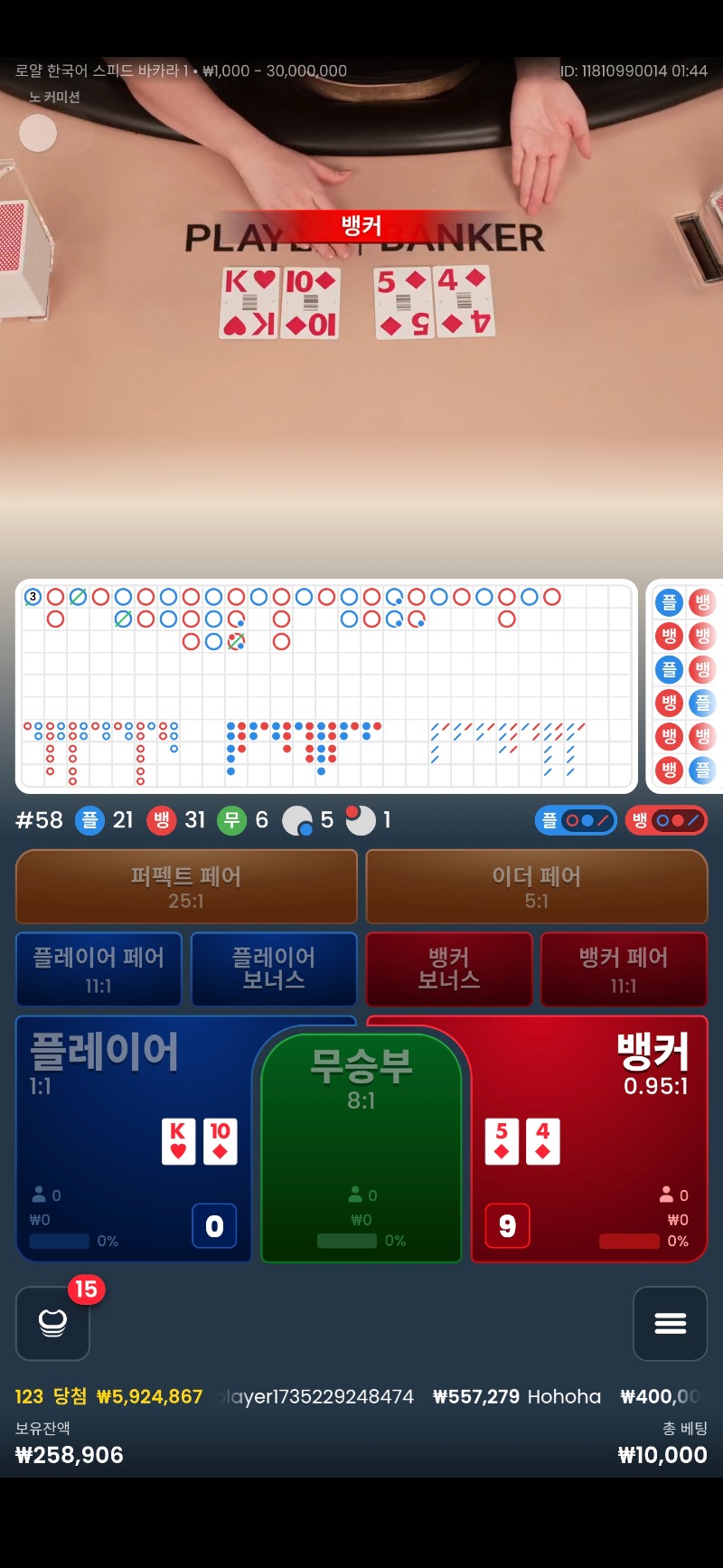Click the circular avatar icon near 노 커미션
The image size is (723, 1568).
coord(39,132)
